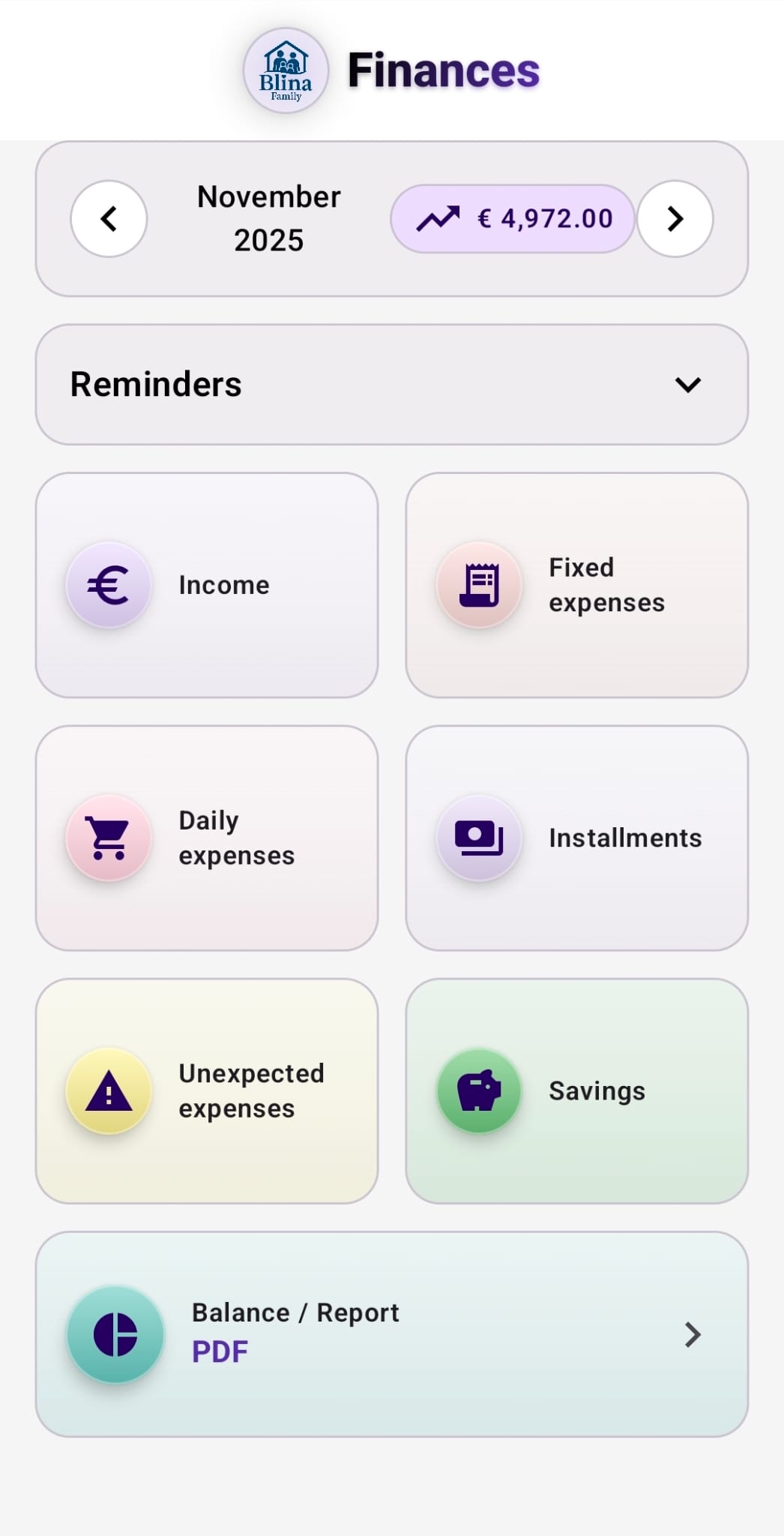Select the Income euro icon
The image size is (784, 1536).
coord(108,584)
